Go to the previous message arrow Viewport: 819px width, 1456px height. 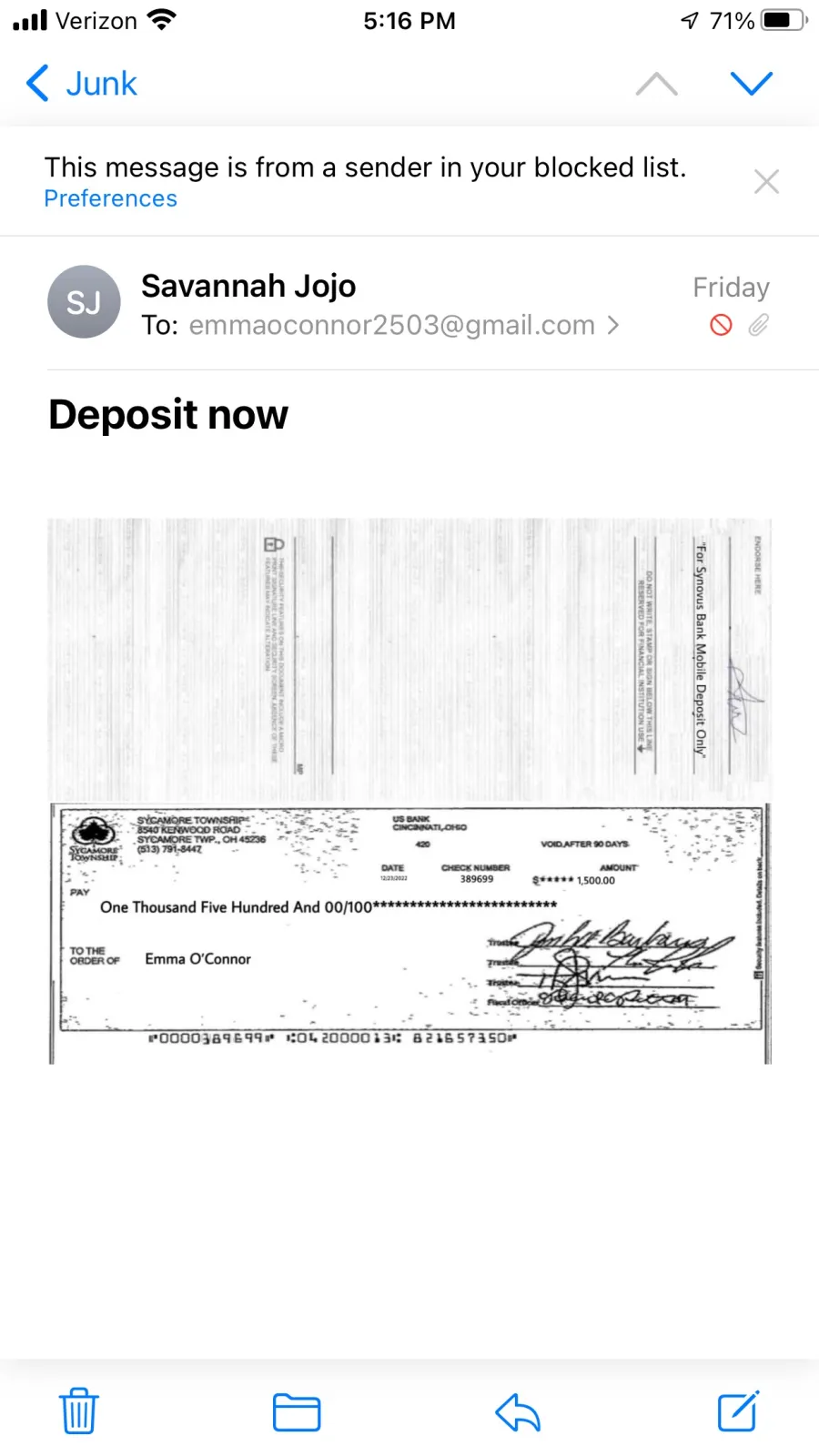[x=656, y=84]
